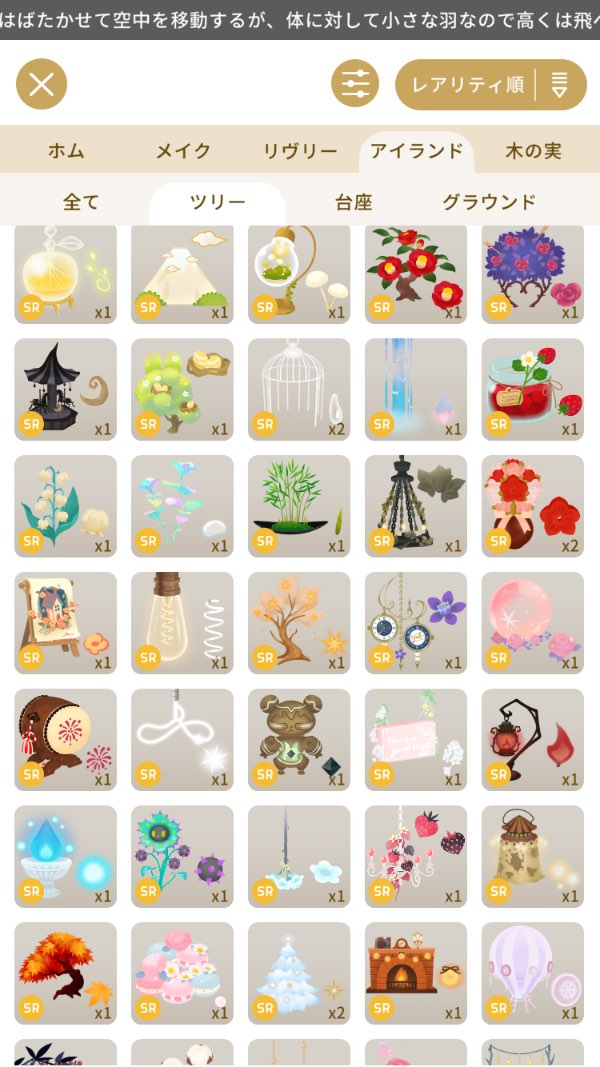Open the リヴリー tab

click(x=300, y=151)
